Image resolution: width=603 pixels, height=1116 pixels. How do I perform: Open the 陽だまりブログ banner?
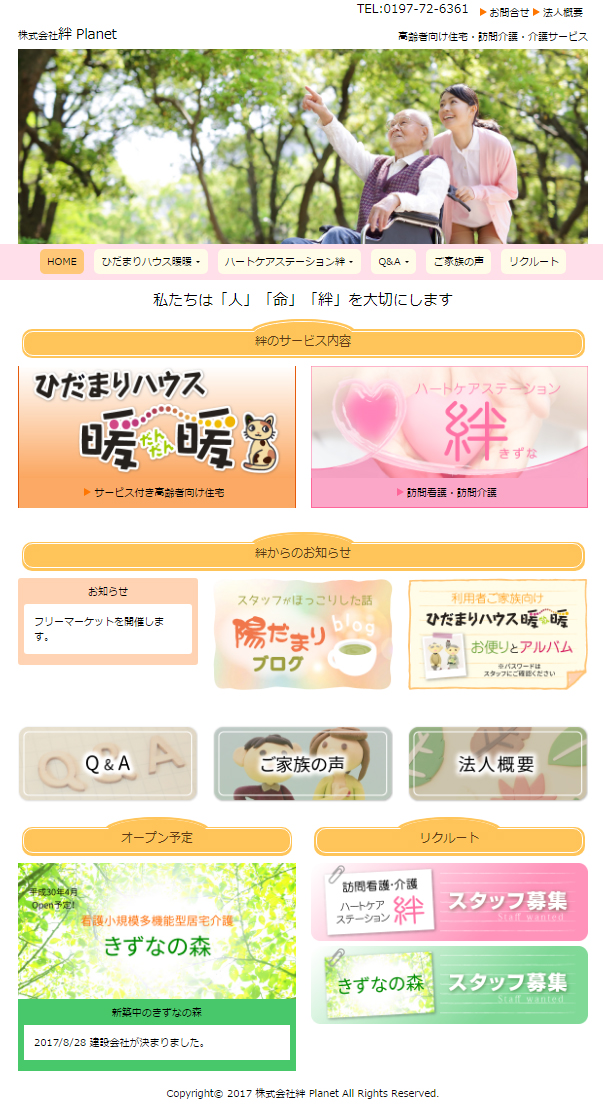303,634
